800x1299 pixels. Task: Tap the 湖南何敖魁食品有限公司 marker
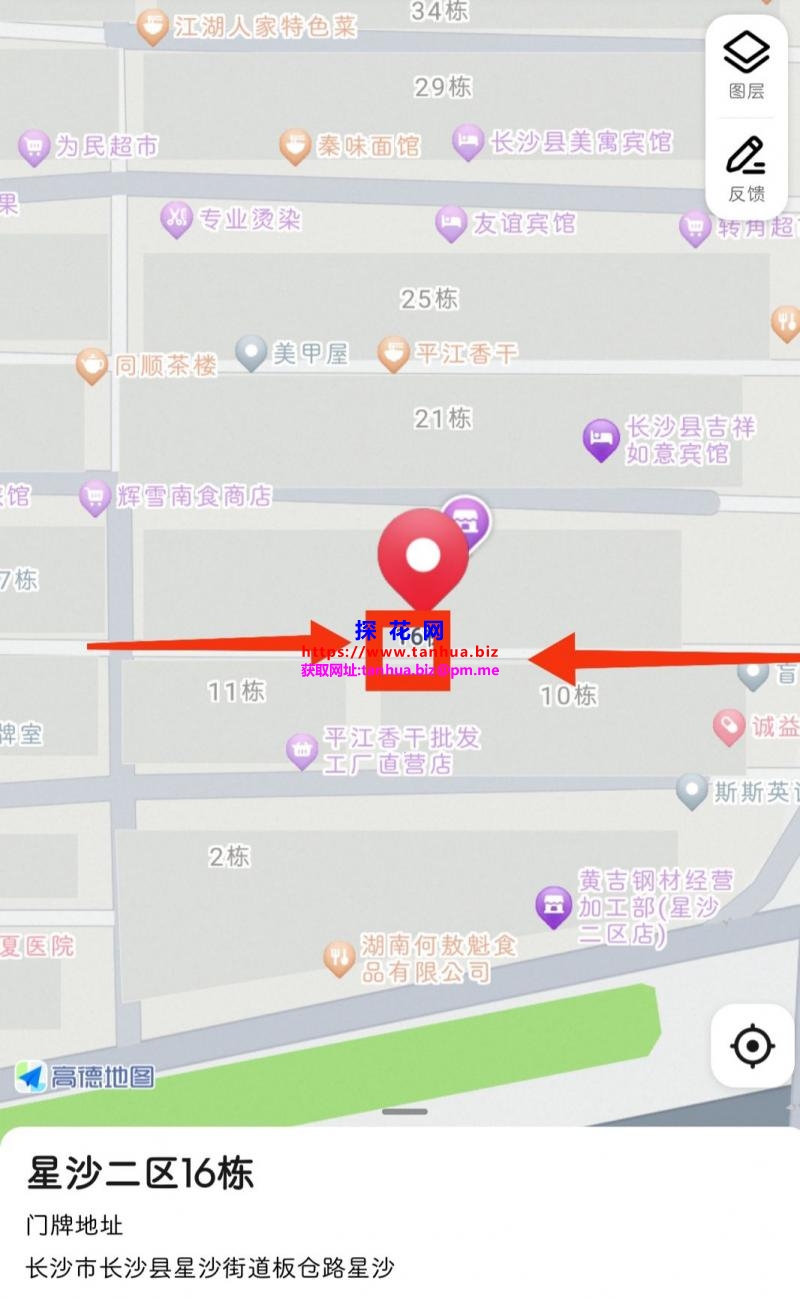[340, 958]
